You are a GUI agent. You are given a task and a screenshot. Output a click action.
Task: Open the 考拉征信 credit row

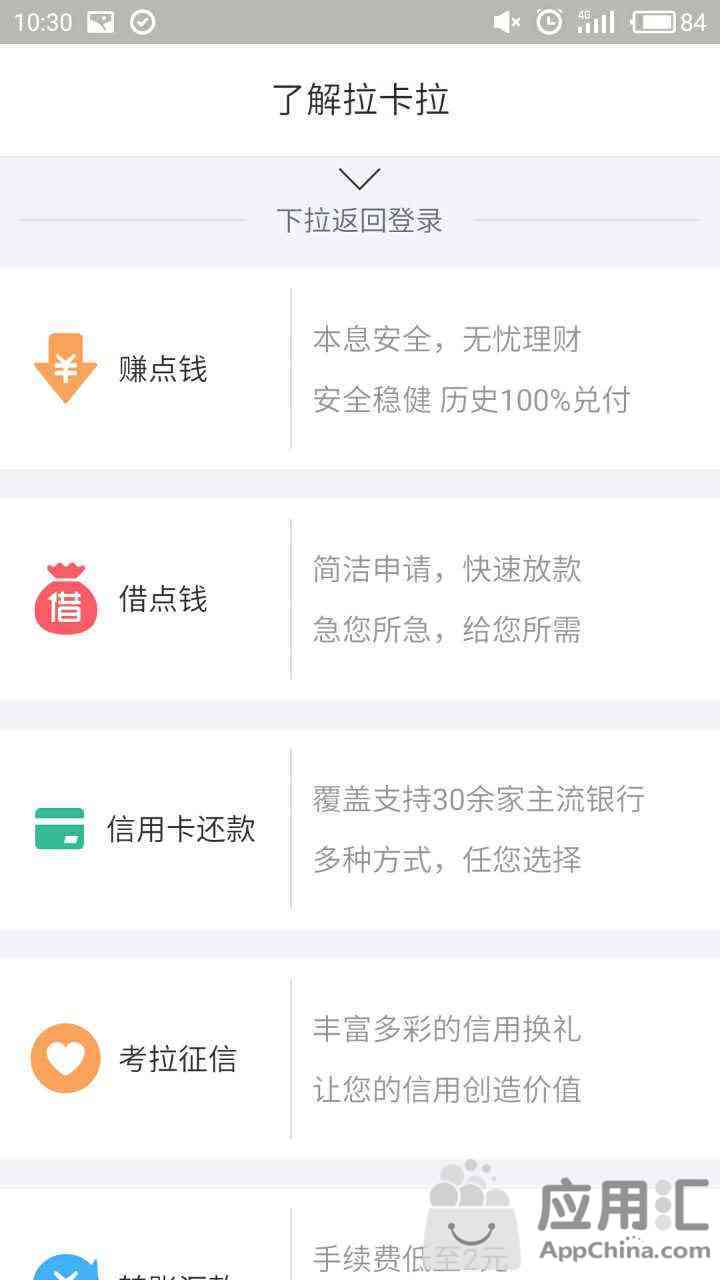click(x=360, y=1059)
